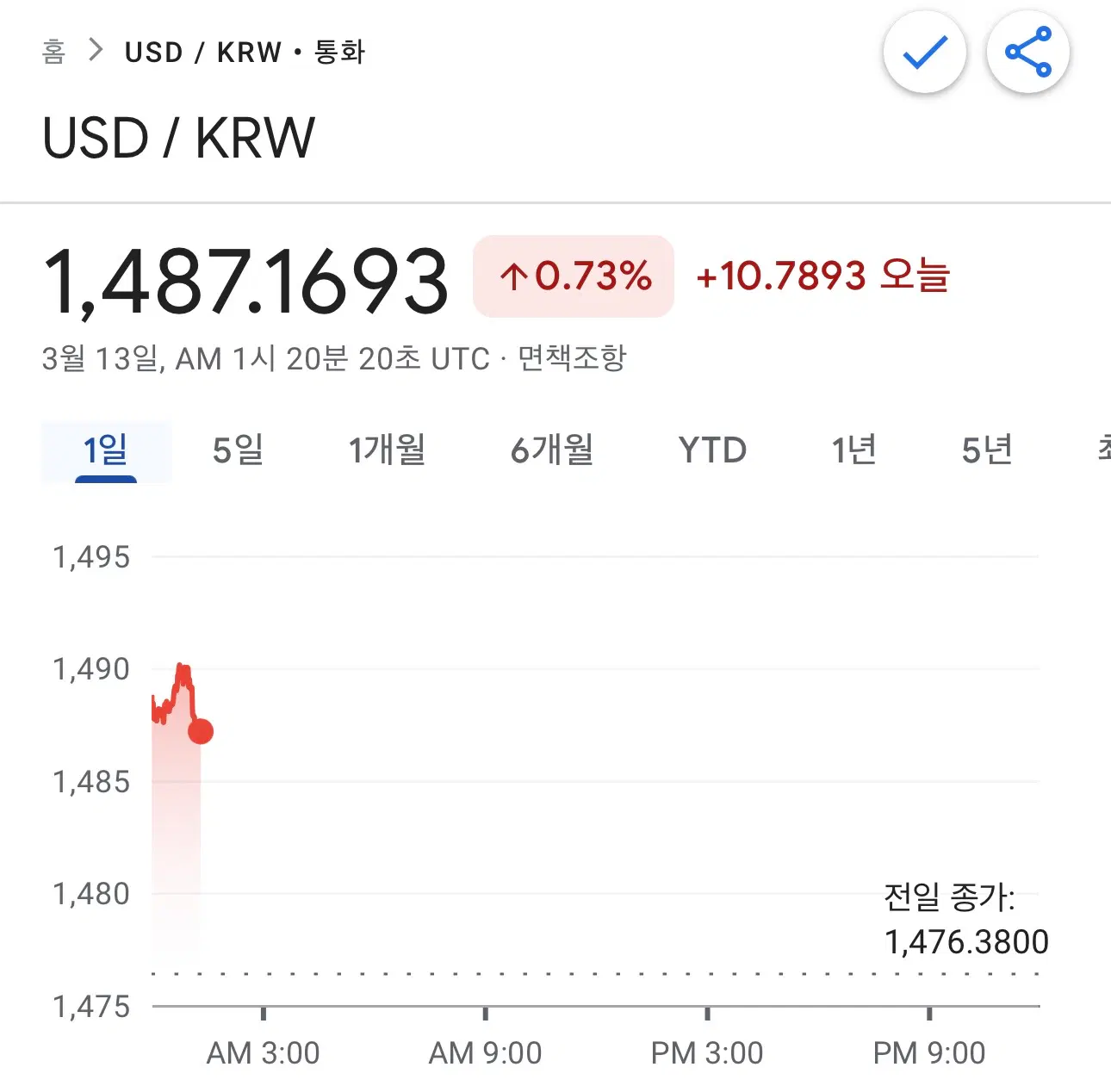Viewport: 1111px width, 1092px height.
Task: Tap the following checkmark button
Action: click(x=924, y=53)
